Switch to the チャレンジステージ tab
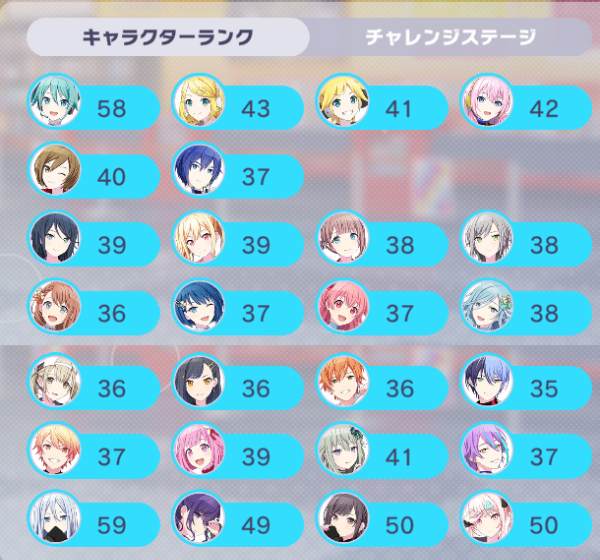This screenshot has width=600, height=560. [450, 38]
